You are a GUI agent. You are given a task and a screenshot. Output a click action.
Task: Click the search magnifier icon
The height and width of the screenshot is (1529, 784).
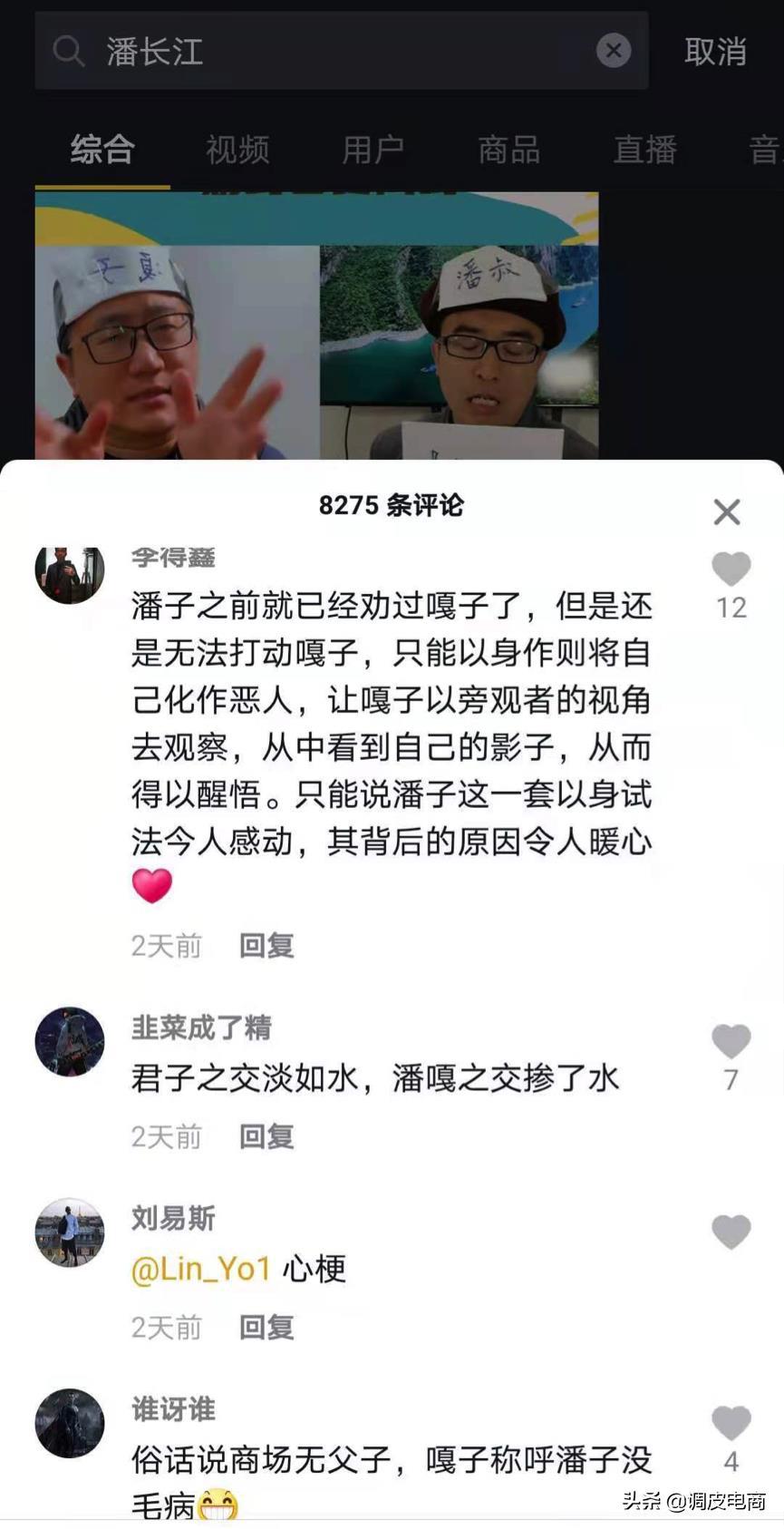68,51
